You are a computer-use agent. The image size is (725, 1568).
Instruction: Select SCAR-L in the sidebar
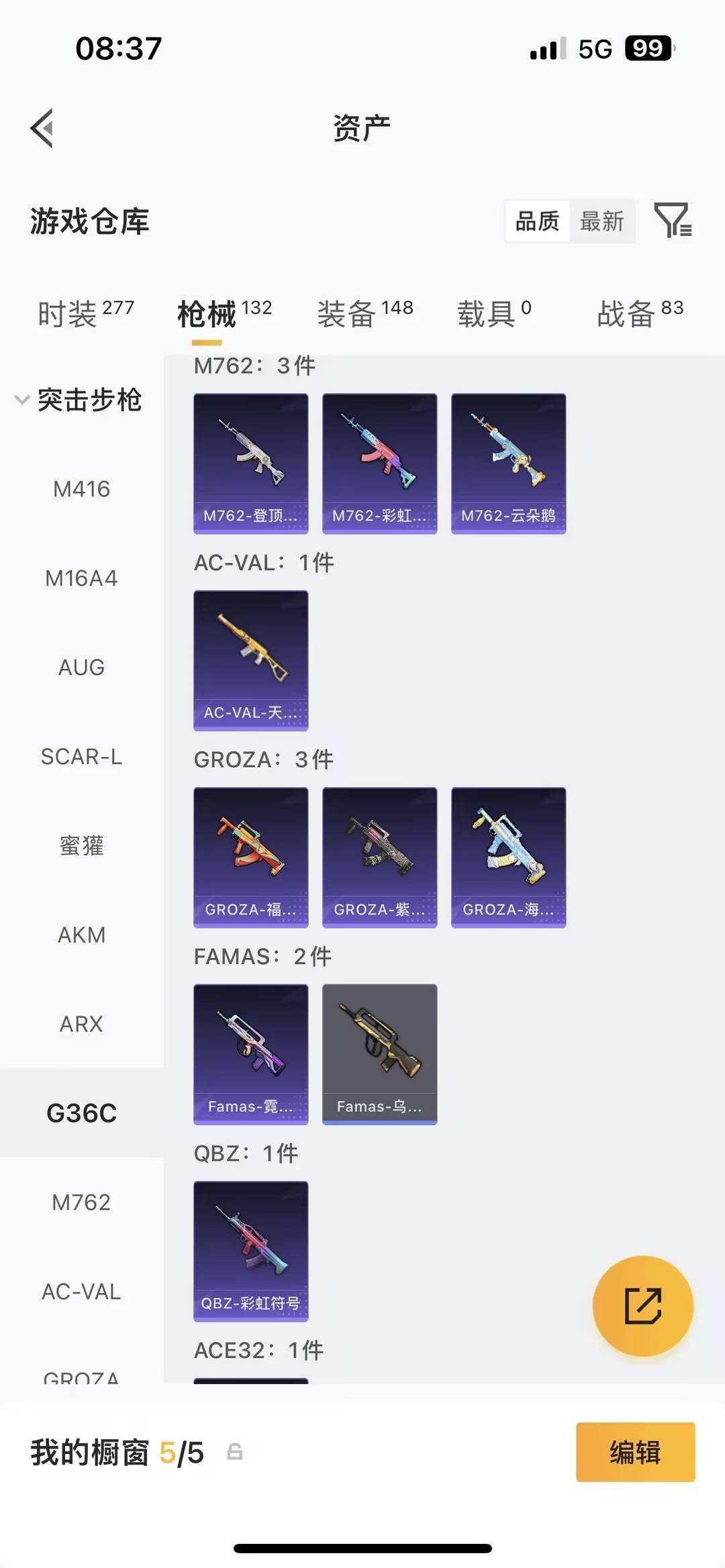(81, 756)
